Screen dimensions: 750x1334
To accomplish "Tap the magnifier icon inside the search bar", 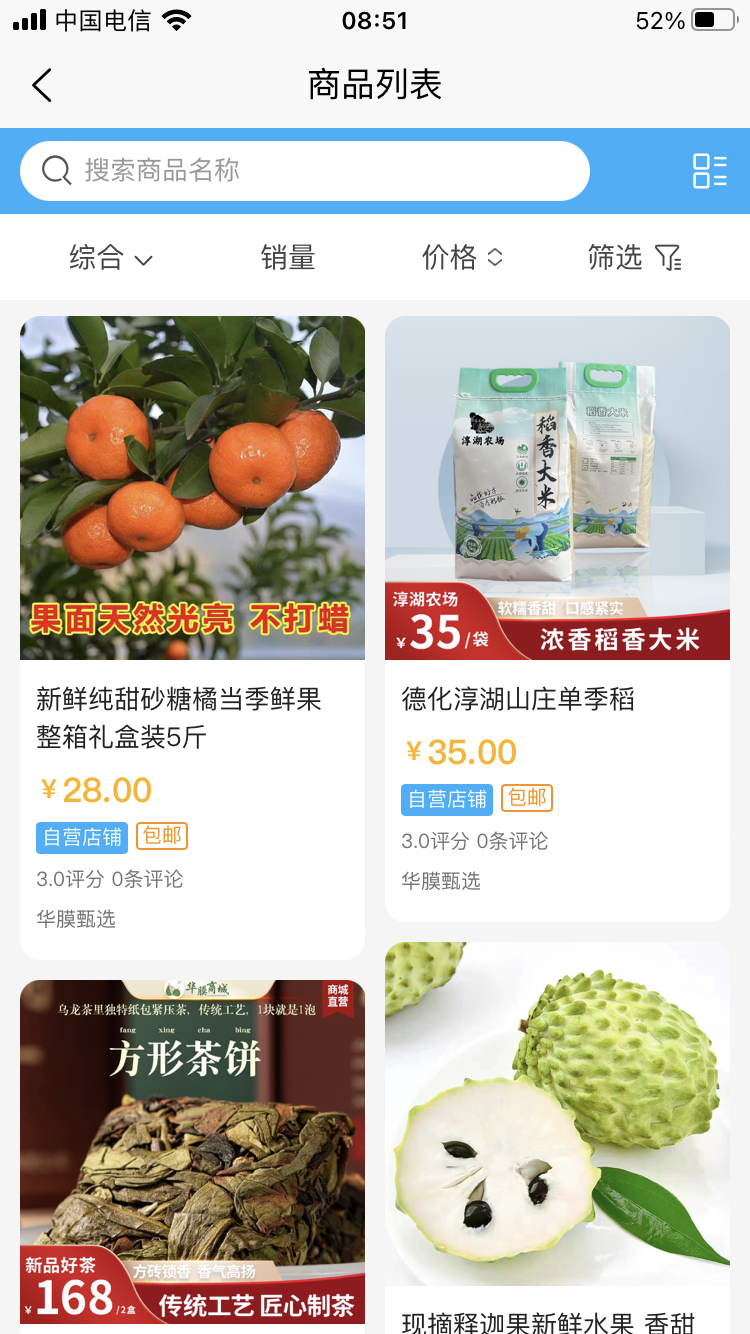I will 55,170.
